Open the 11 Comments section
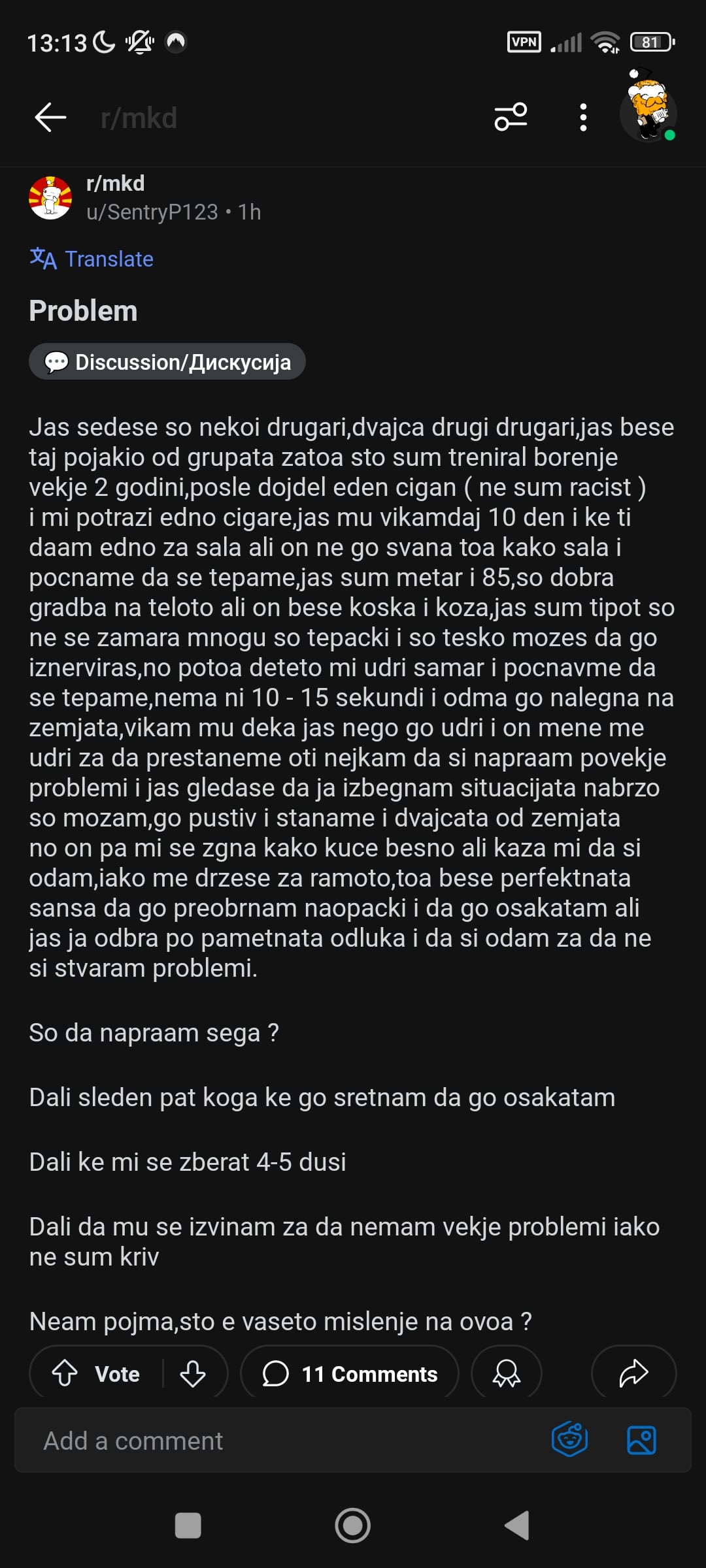Screen dimensions: 706x1568 350,1373
